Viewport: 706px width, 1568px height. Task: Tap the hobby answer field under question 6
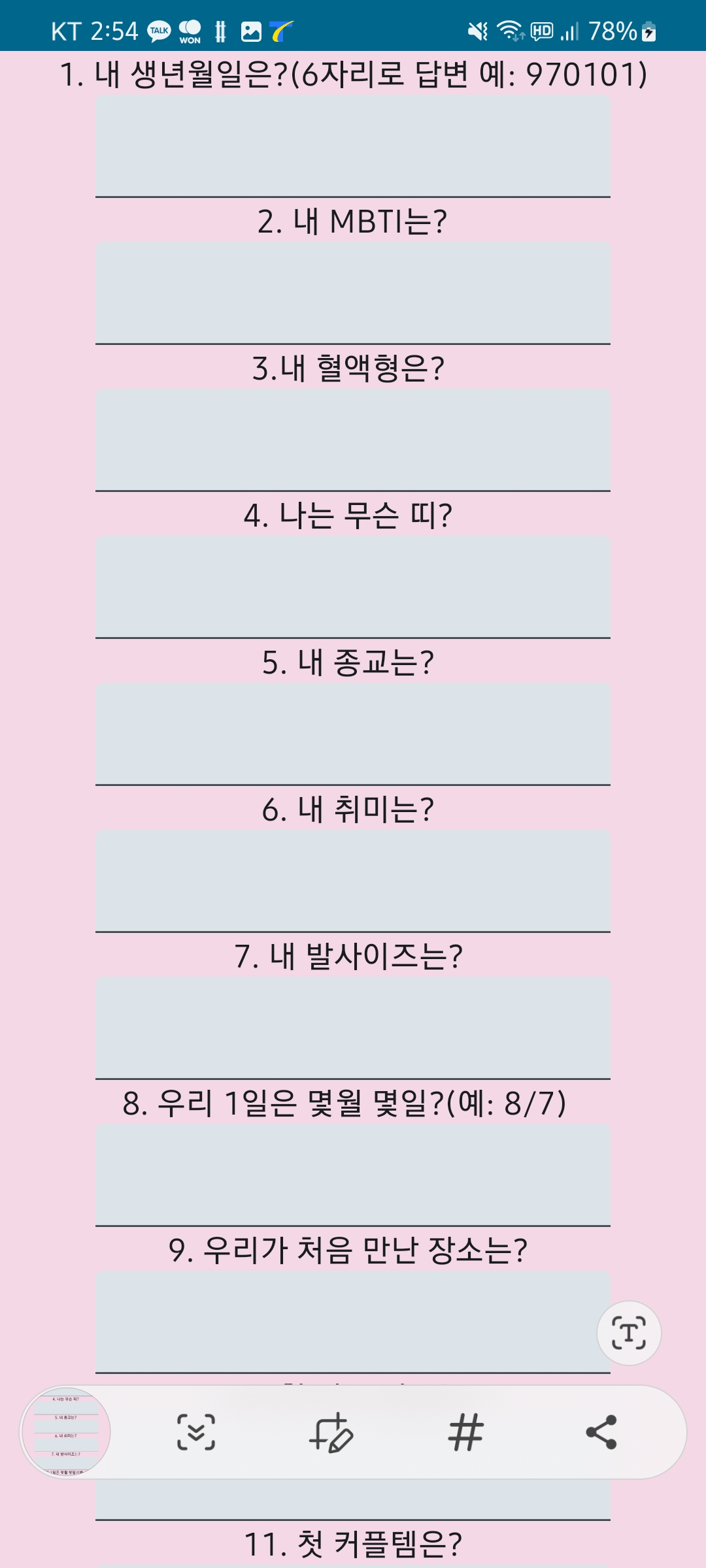[353, 881]
